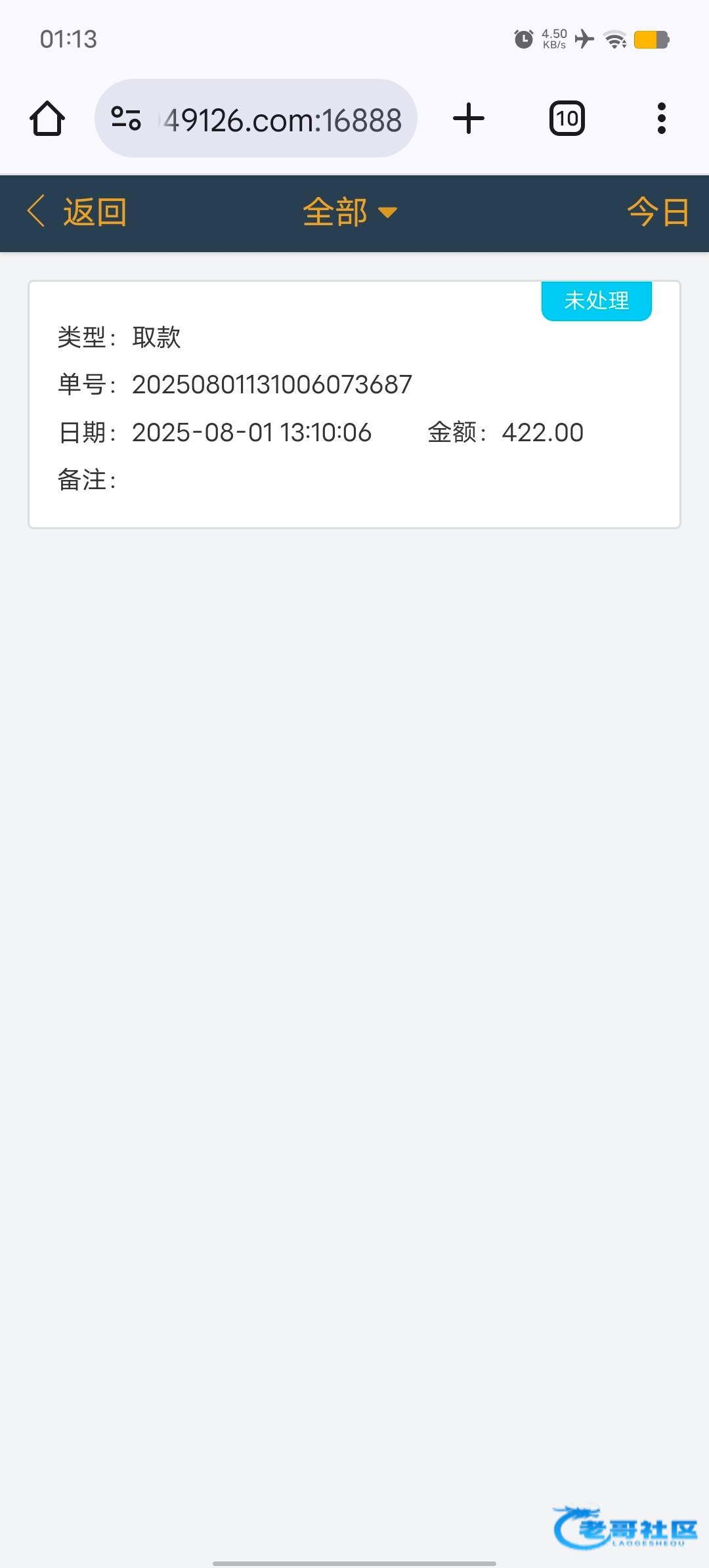709x1568 pixels.
Task: Tap the browser address bar
Action: tap(256, 119)
